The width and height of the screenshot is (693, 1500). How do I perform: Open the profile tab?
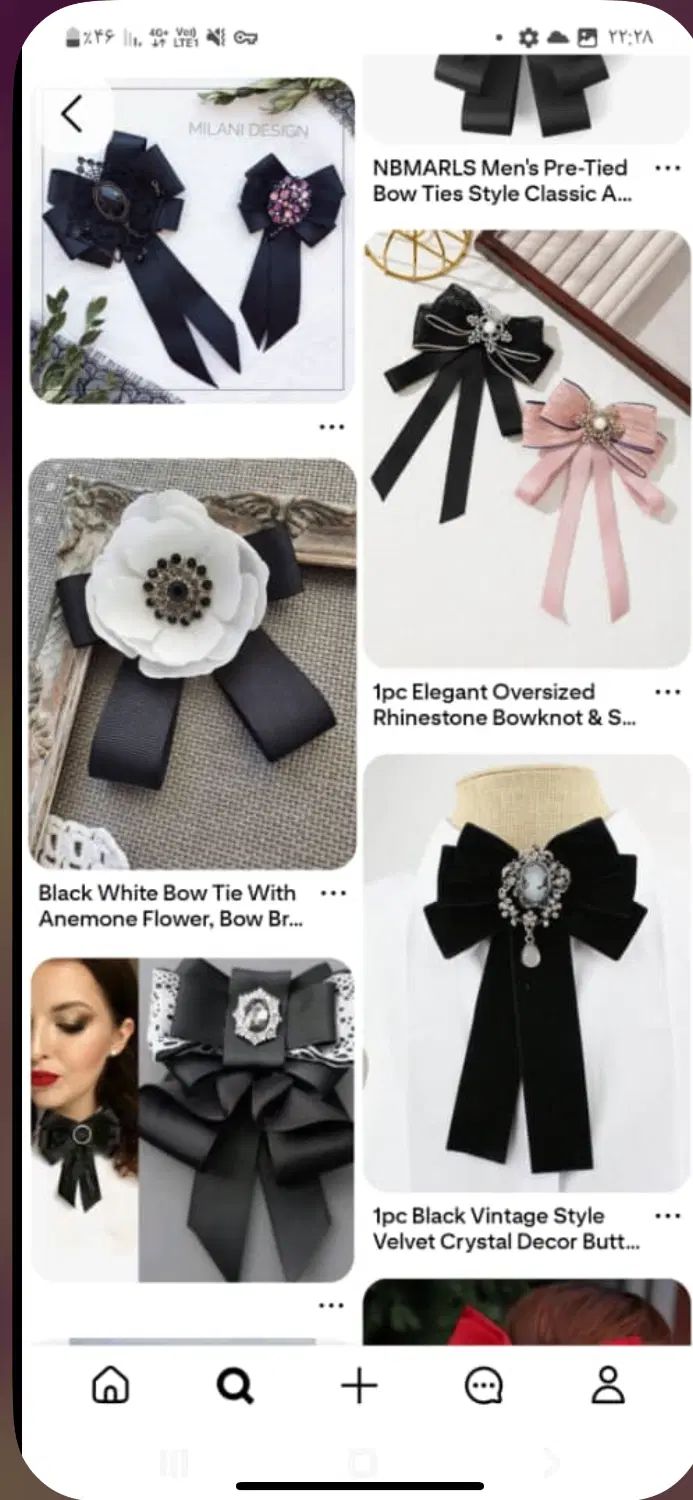(x=608, y=1386)
